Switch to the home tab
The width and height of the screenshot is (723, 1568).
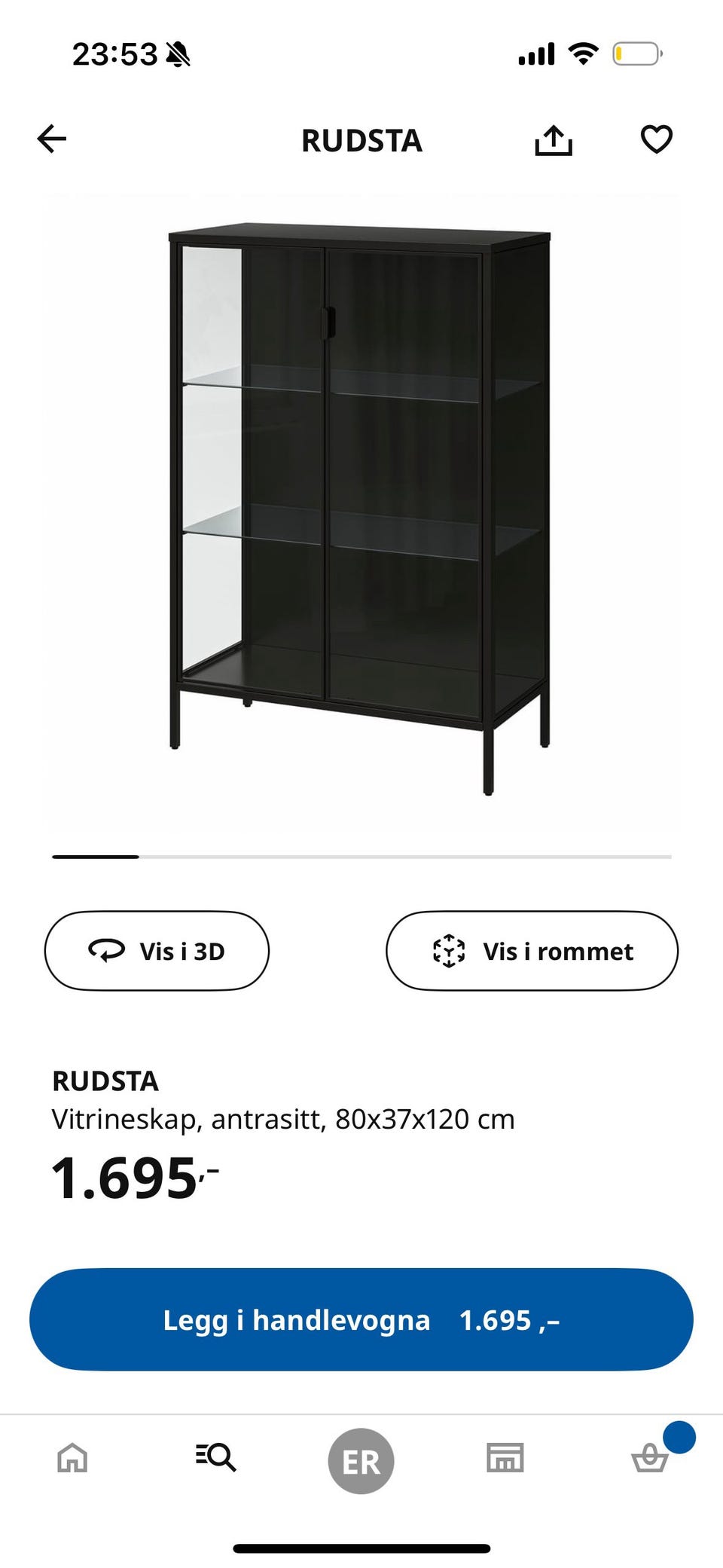(72, 1457)
